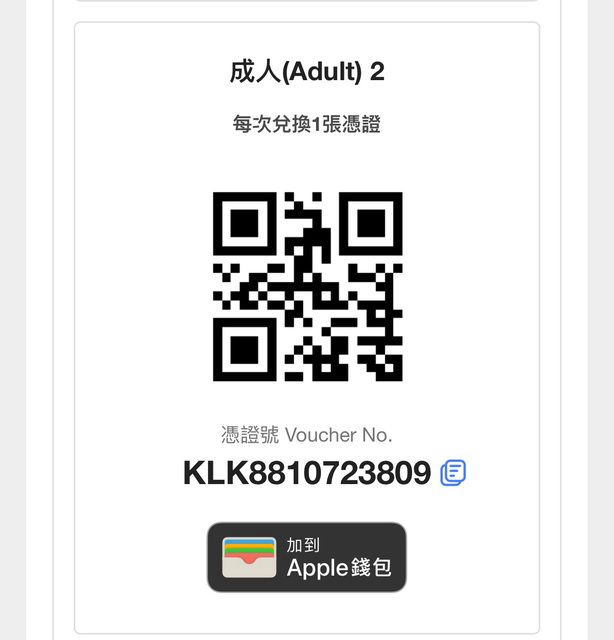This screenshot has height=640, width=614.
Task: Add the voucher to Apple Wallet
Action: tap(307, 557)
